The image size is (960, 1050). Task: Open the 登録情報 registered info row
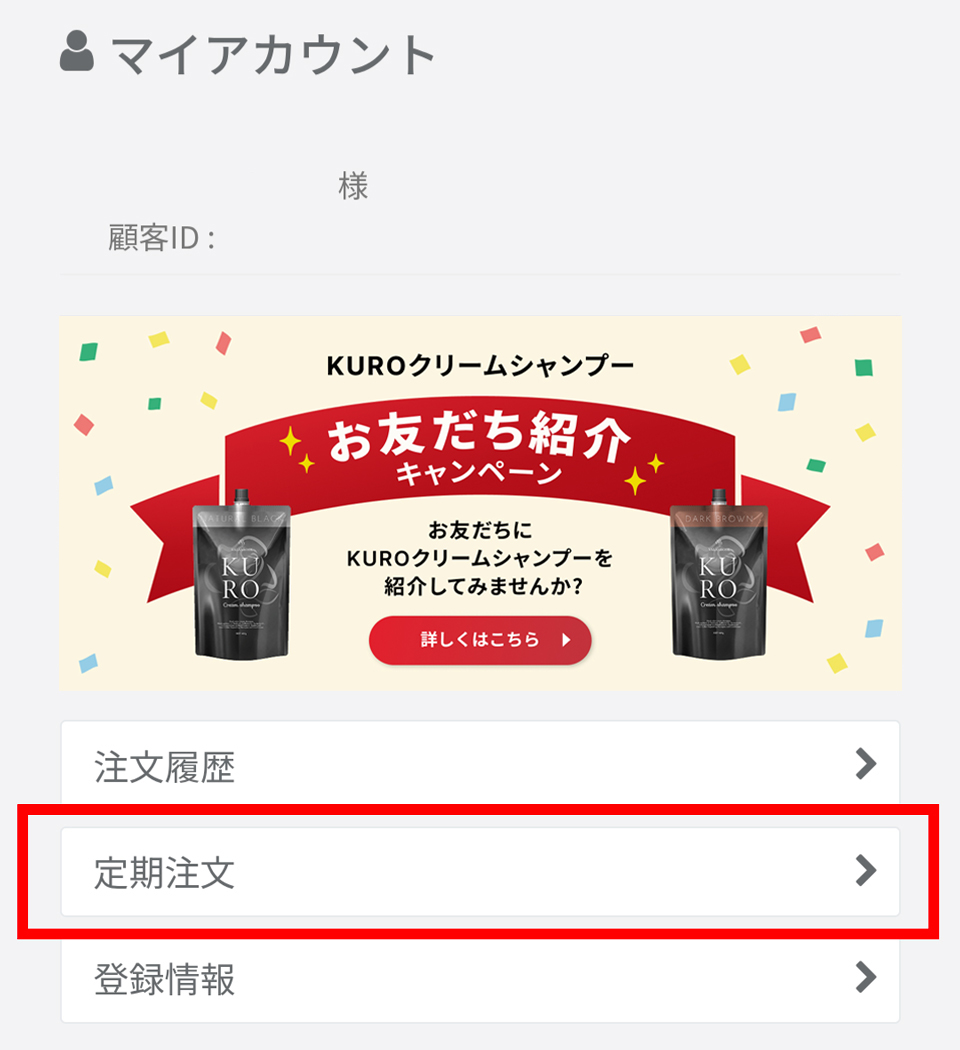(480, 978)
